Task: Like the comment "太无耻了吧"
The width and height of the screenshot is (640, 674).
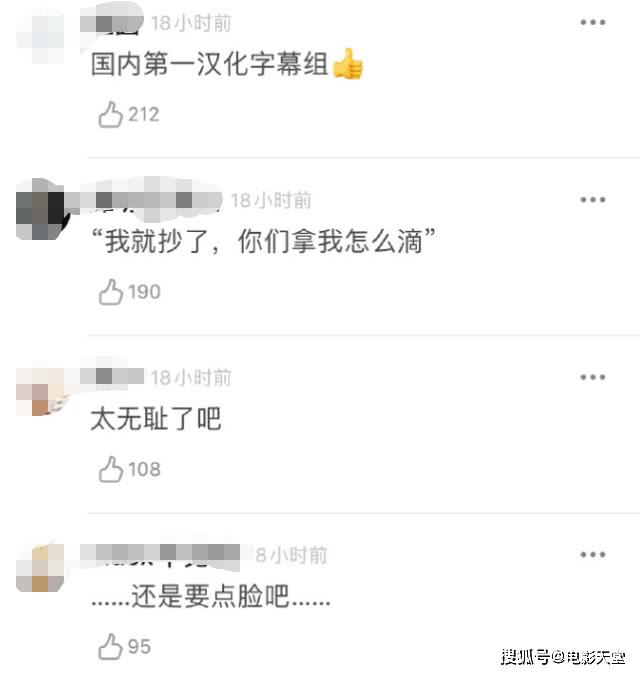Action: 110,469
